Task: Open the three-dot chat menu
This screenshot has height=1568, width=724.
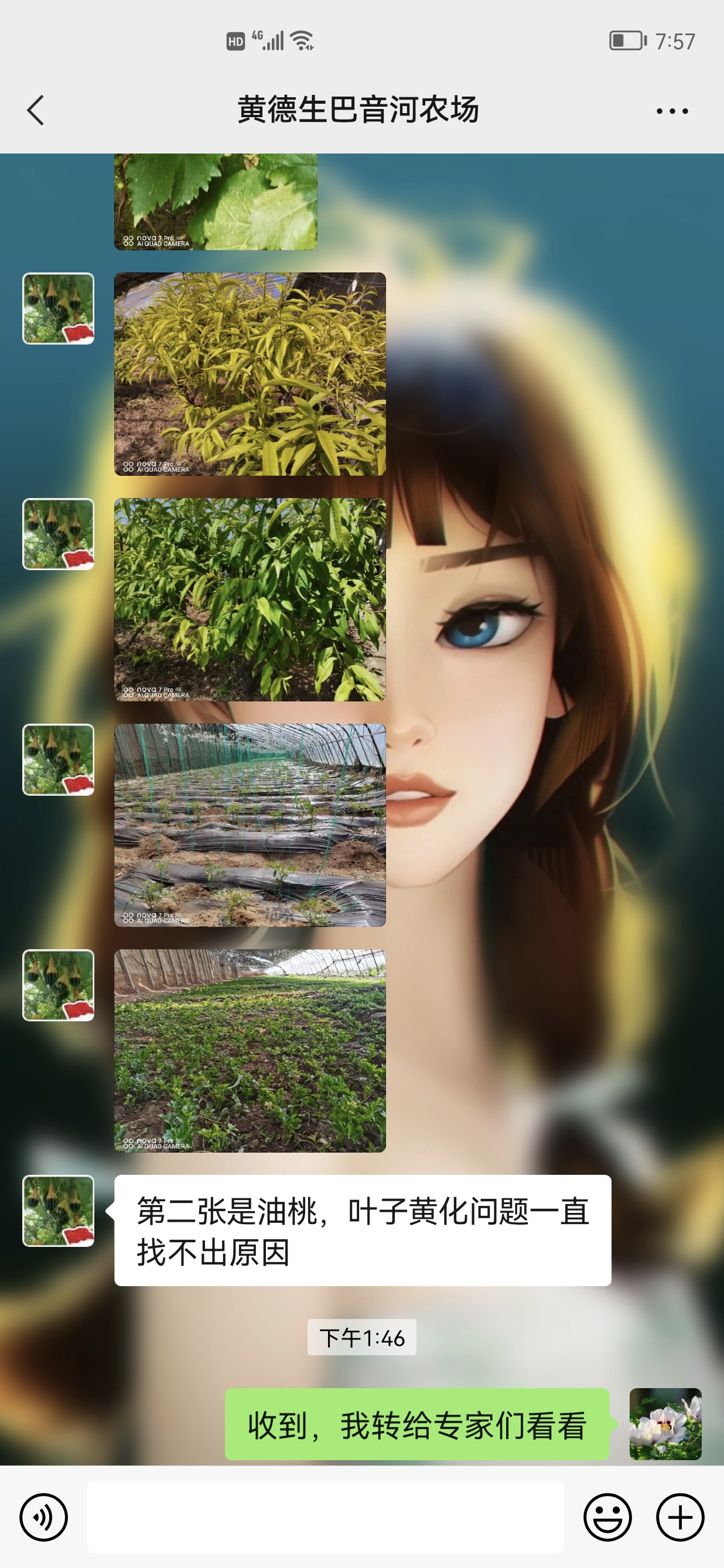Action: pyautogui.click(x=672, y=111)
